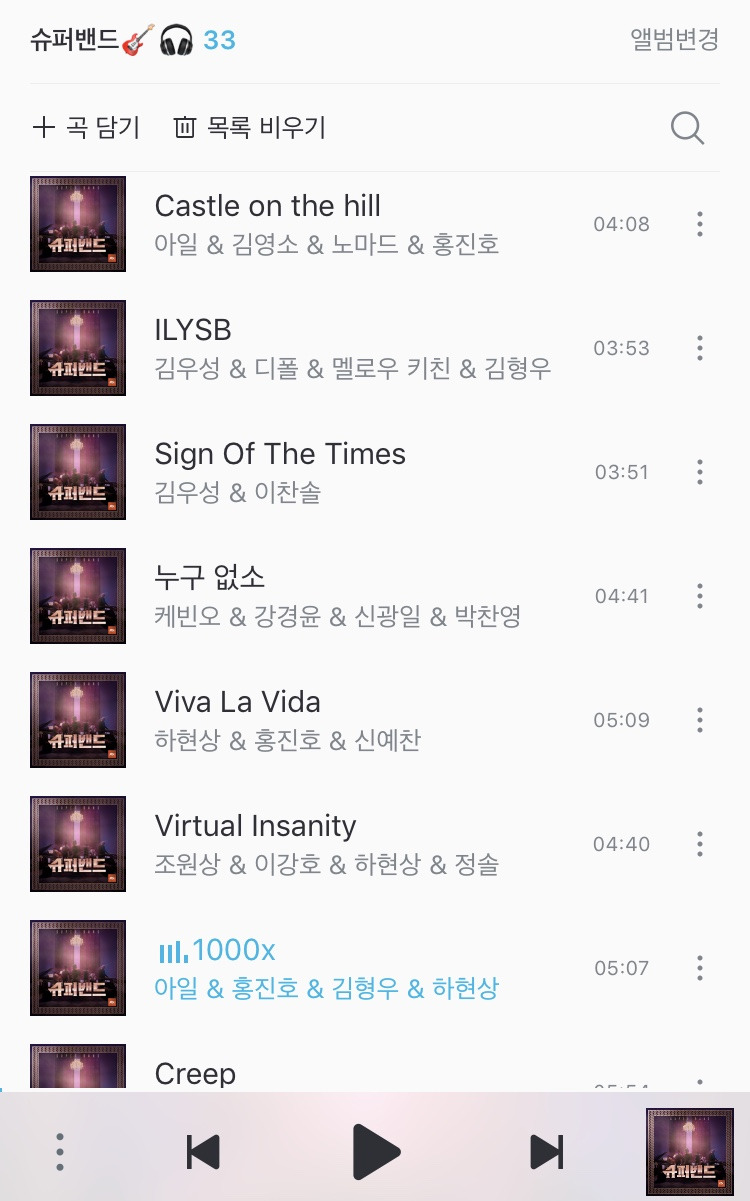
Task: Open more options for Sign Of The Times
Action: click(700, 472)
